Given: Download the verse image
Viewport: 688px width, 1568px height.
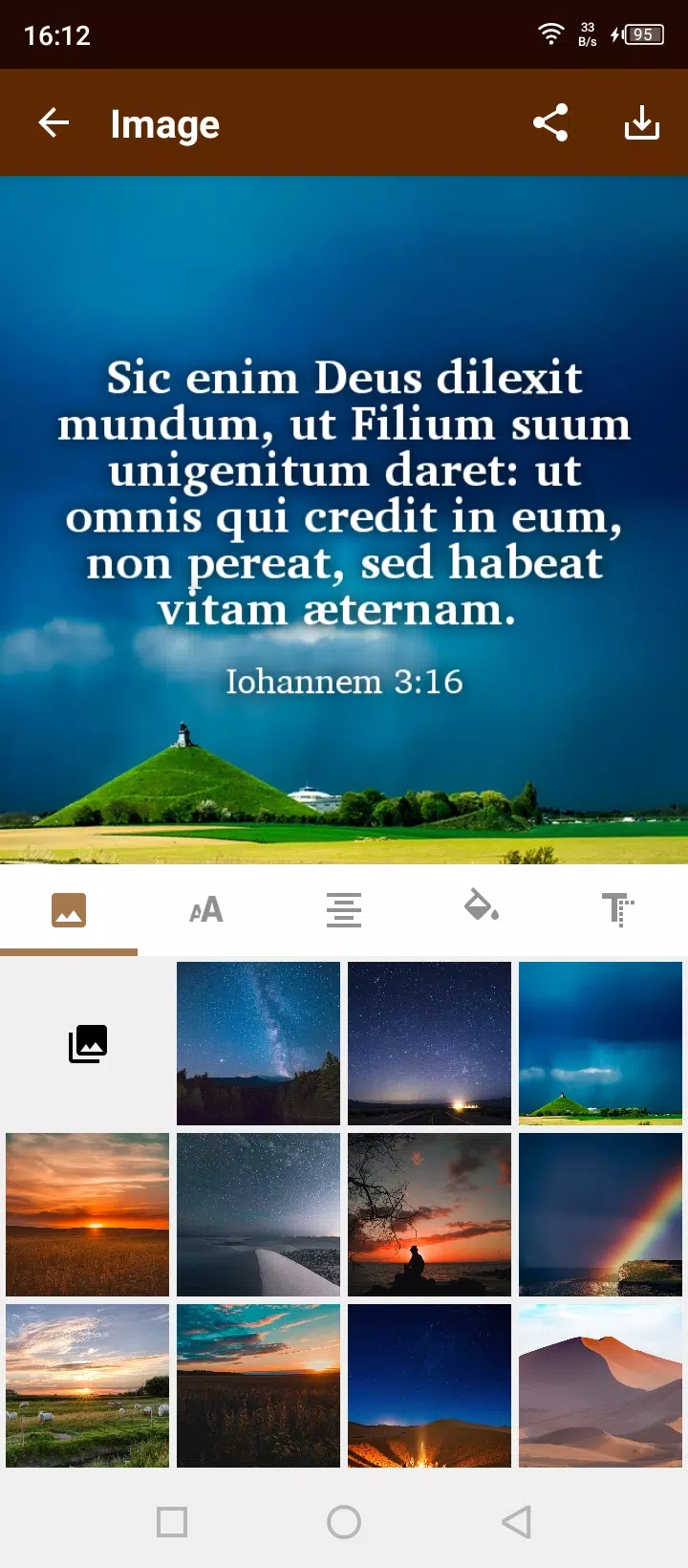Looking at the screenshot, I should (641, 122).
